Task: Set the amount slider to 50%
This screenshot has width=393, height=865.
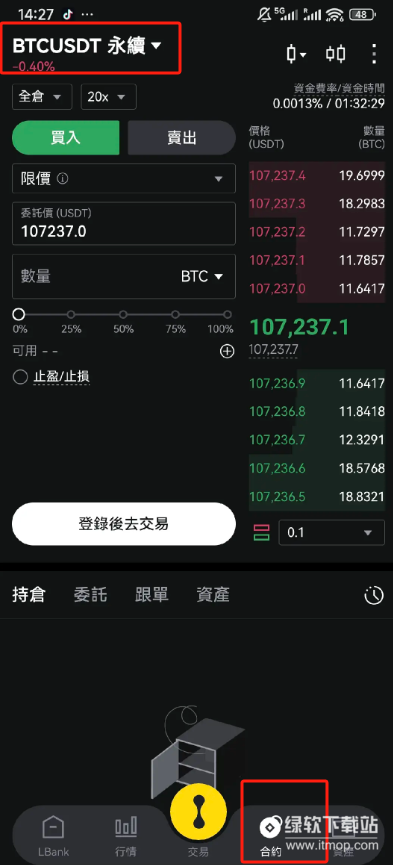Action: pyautogui.click(x=123, y=314)
